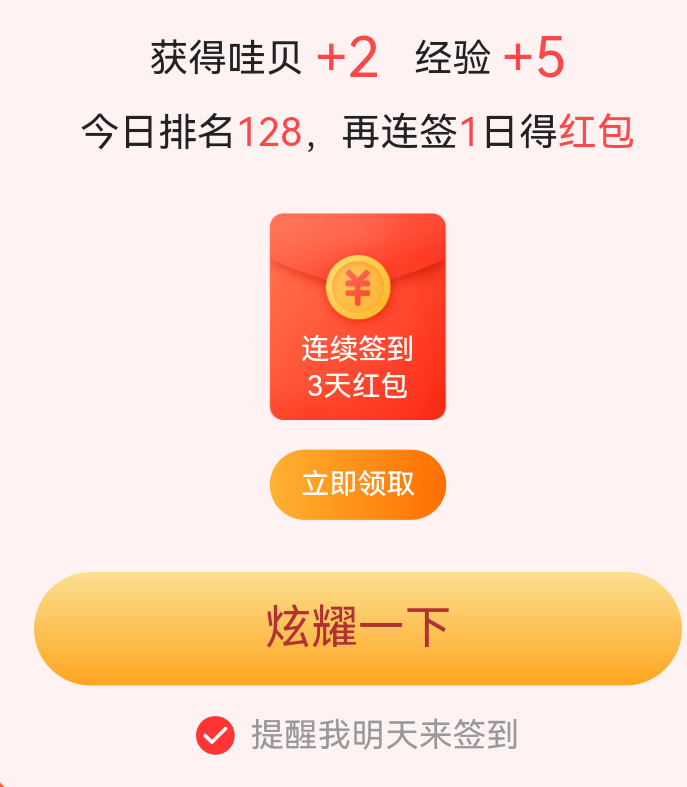The width and height of the screenshot is (687, 787).
Task: Tap the 立即领取 button
Action: [357, 485]
